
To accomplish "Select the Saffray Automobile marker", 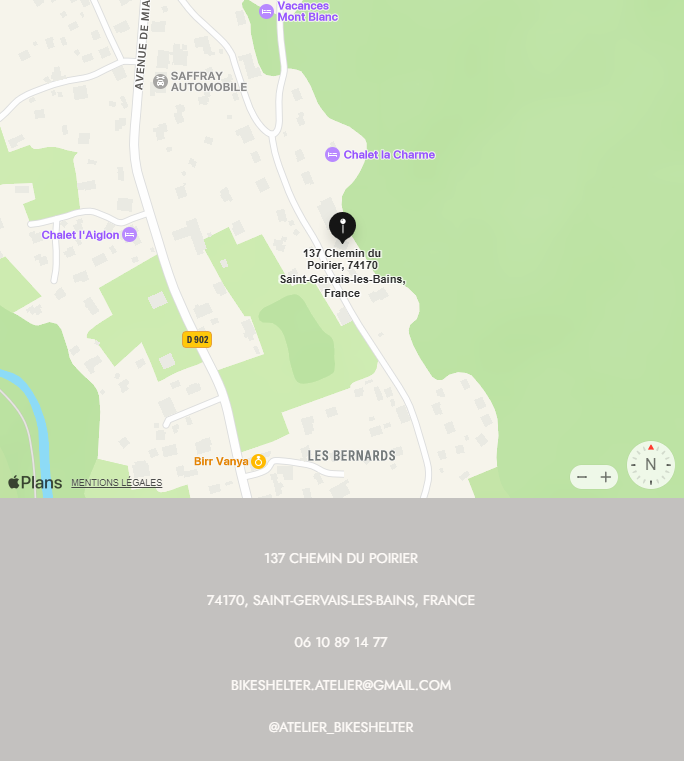I will coord(160,81).
